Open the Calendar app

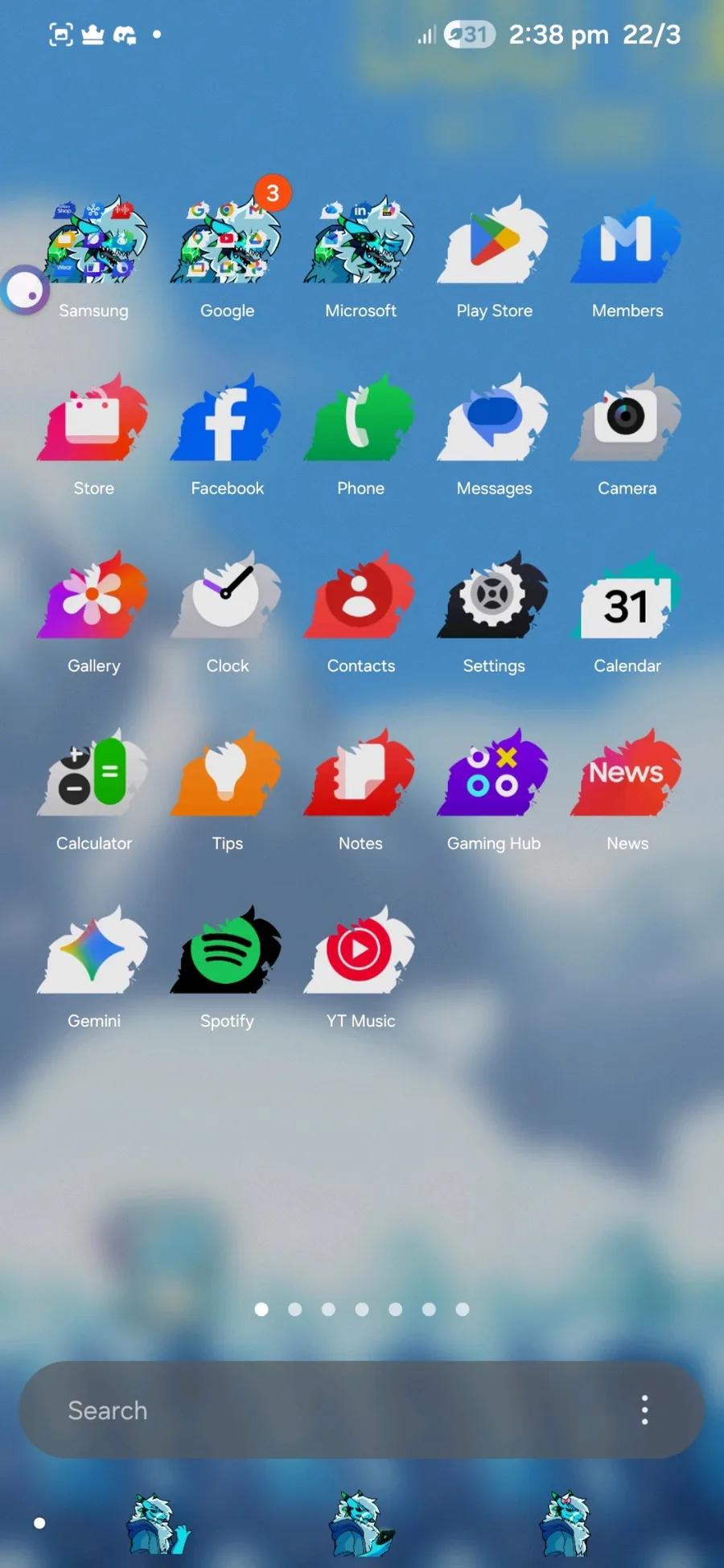[x=627, y=597]
